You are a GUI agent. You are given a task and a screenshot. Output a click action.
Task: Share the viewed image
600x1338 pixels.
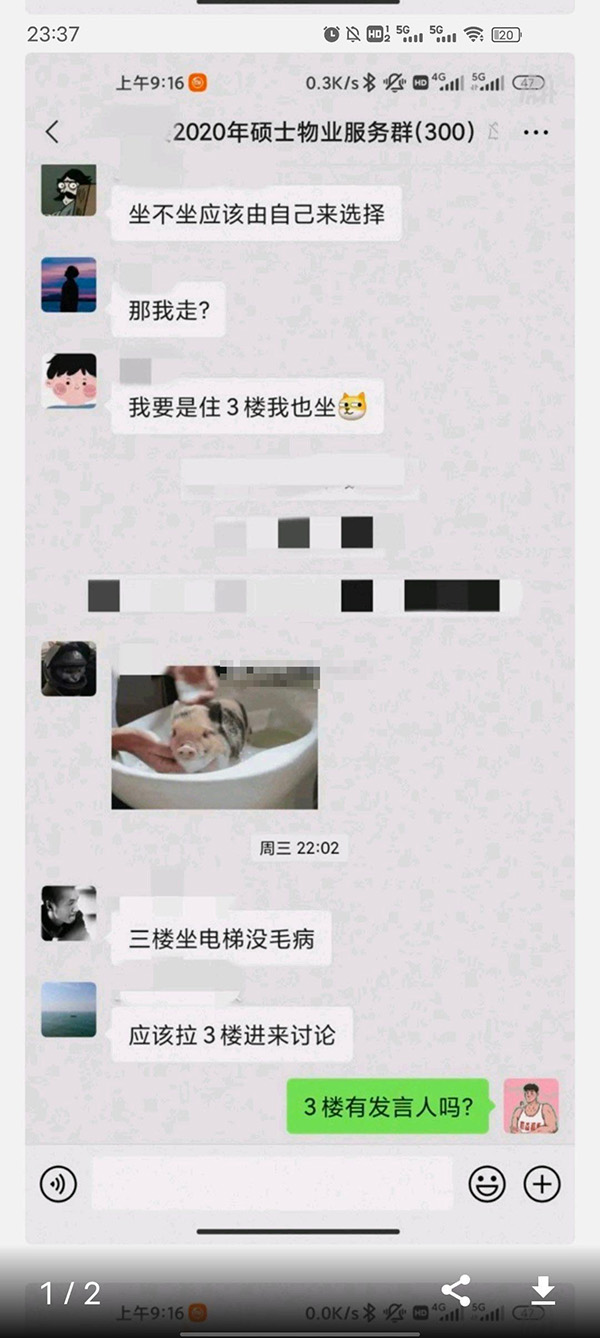[456, 1290]
